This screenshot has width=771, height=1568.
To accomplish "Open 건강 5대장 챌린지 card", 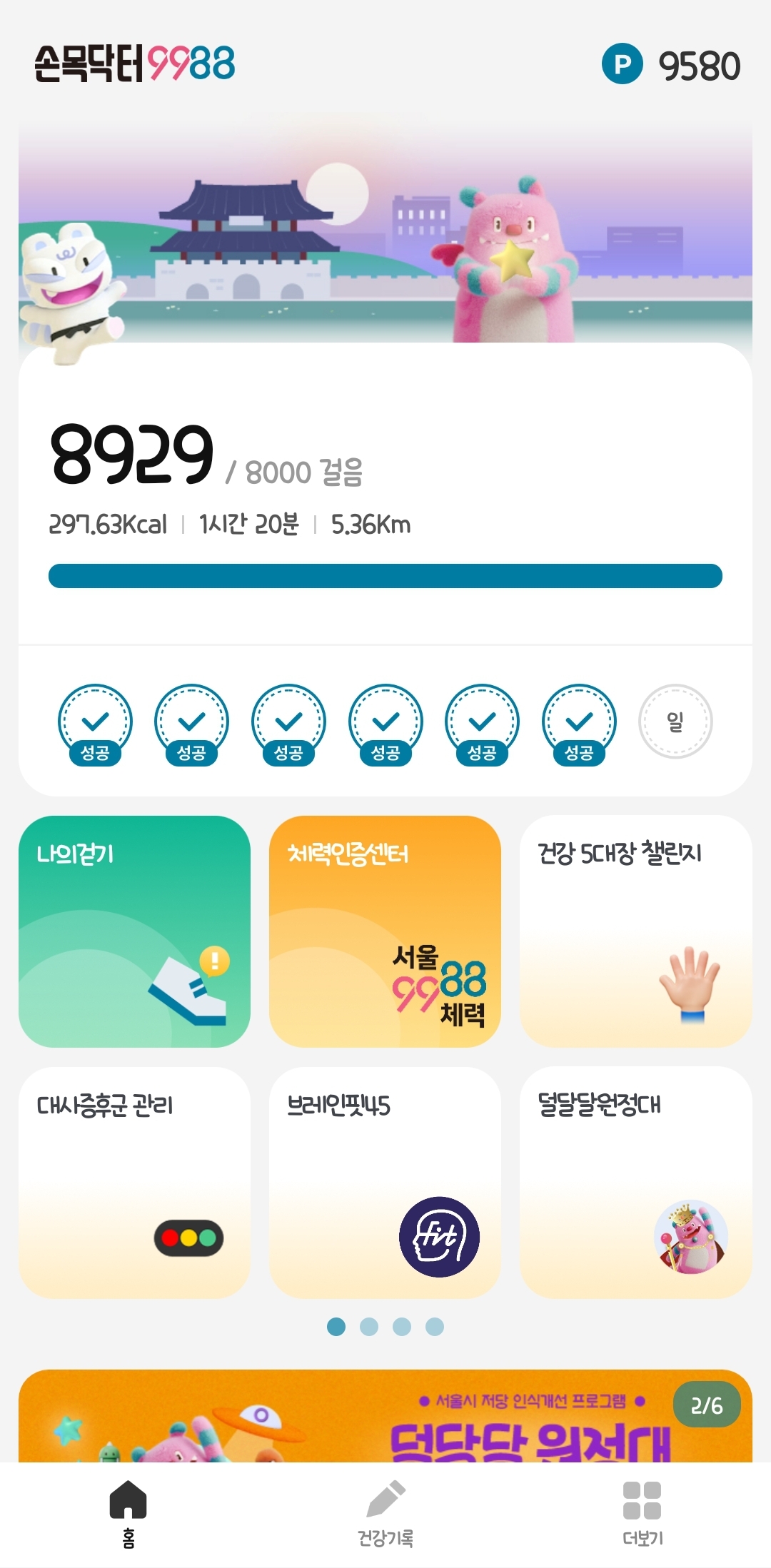I will 635,931.
